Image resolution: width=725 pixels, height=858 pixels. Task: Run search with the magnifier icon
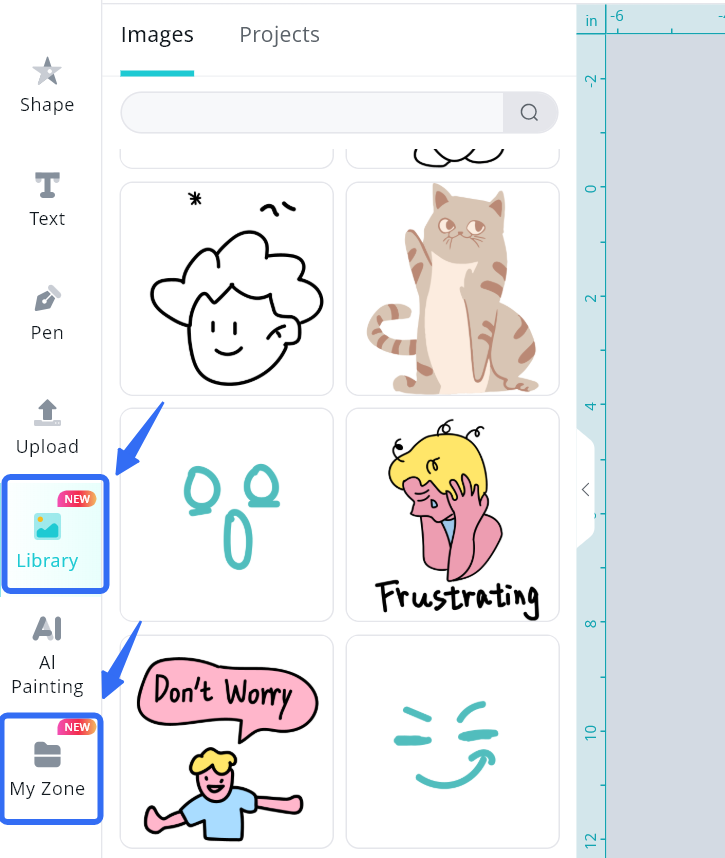(529, 112)
